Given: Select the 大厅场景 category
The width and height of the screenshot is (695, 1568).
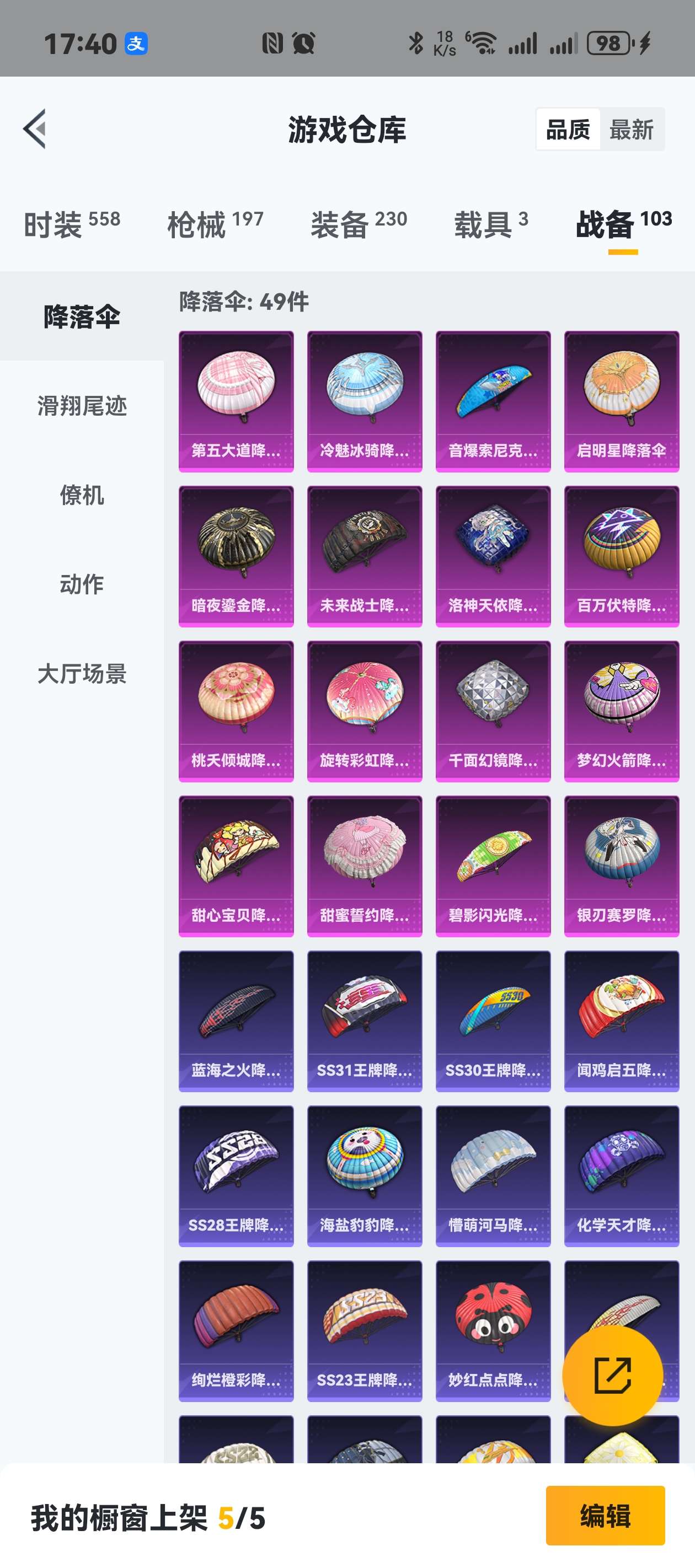Looking at the screenshot, I should pos(82,674).
